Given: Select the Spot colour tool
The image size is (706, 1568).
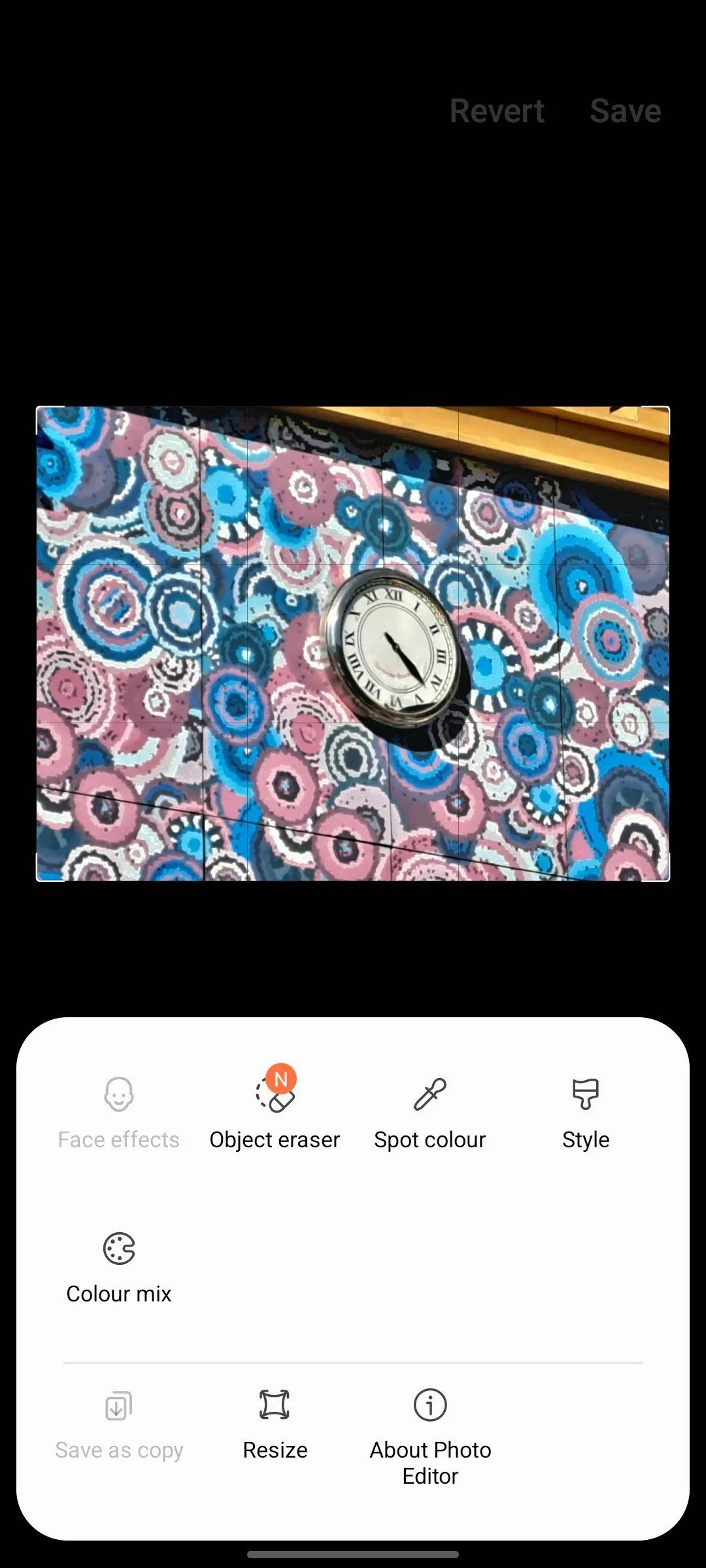Looking at the screenshot, I should coord(429,1111).
